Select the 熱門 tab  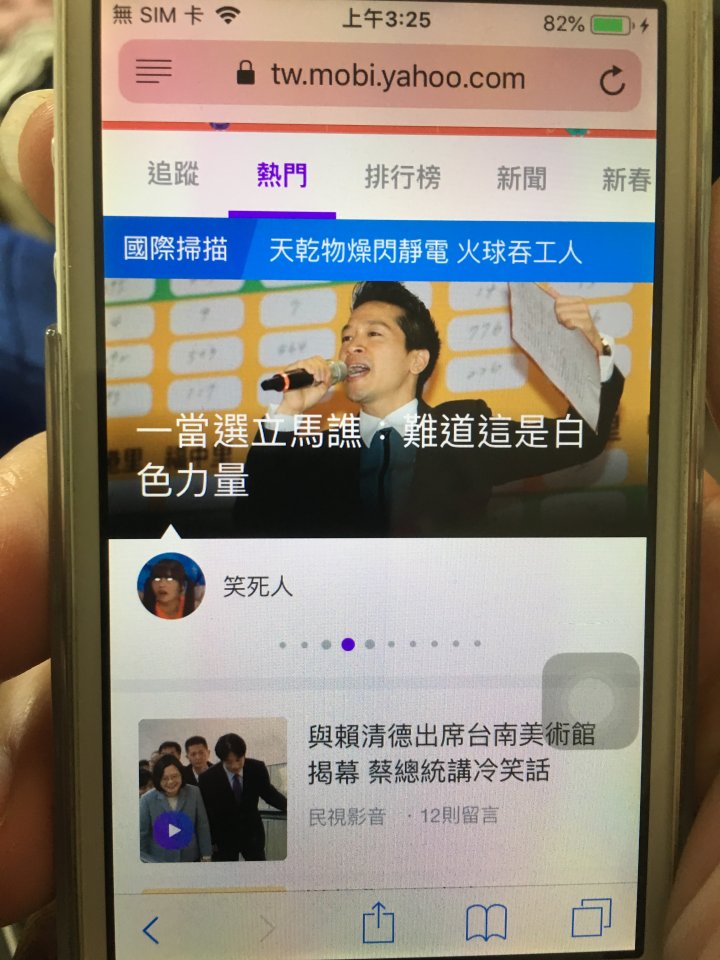[281, 178]
